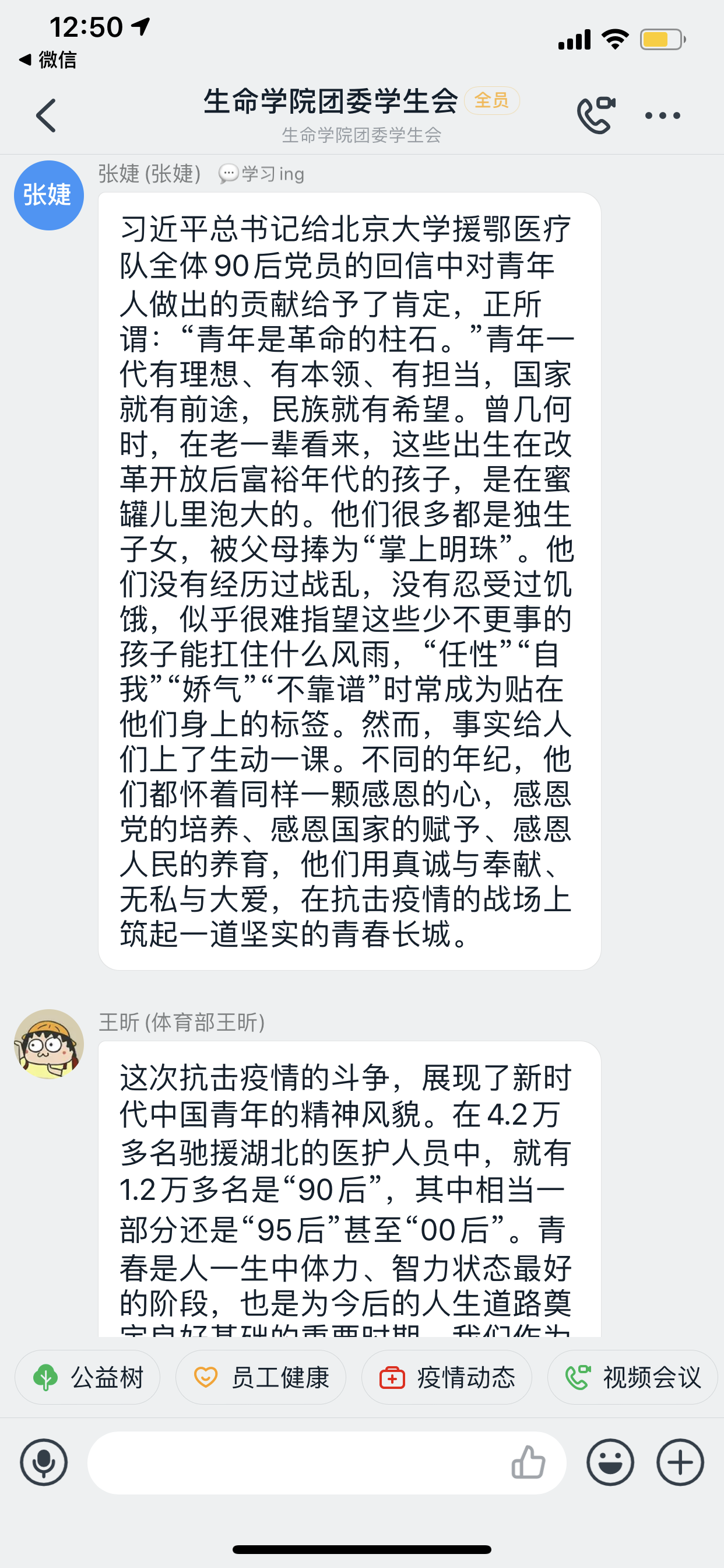Screen dimensions: 724x1568
Task: Return to 微信 via status bar link
Action: click(x=47, y=60)
